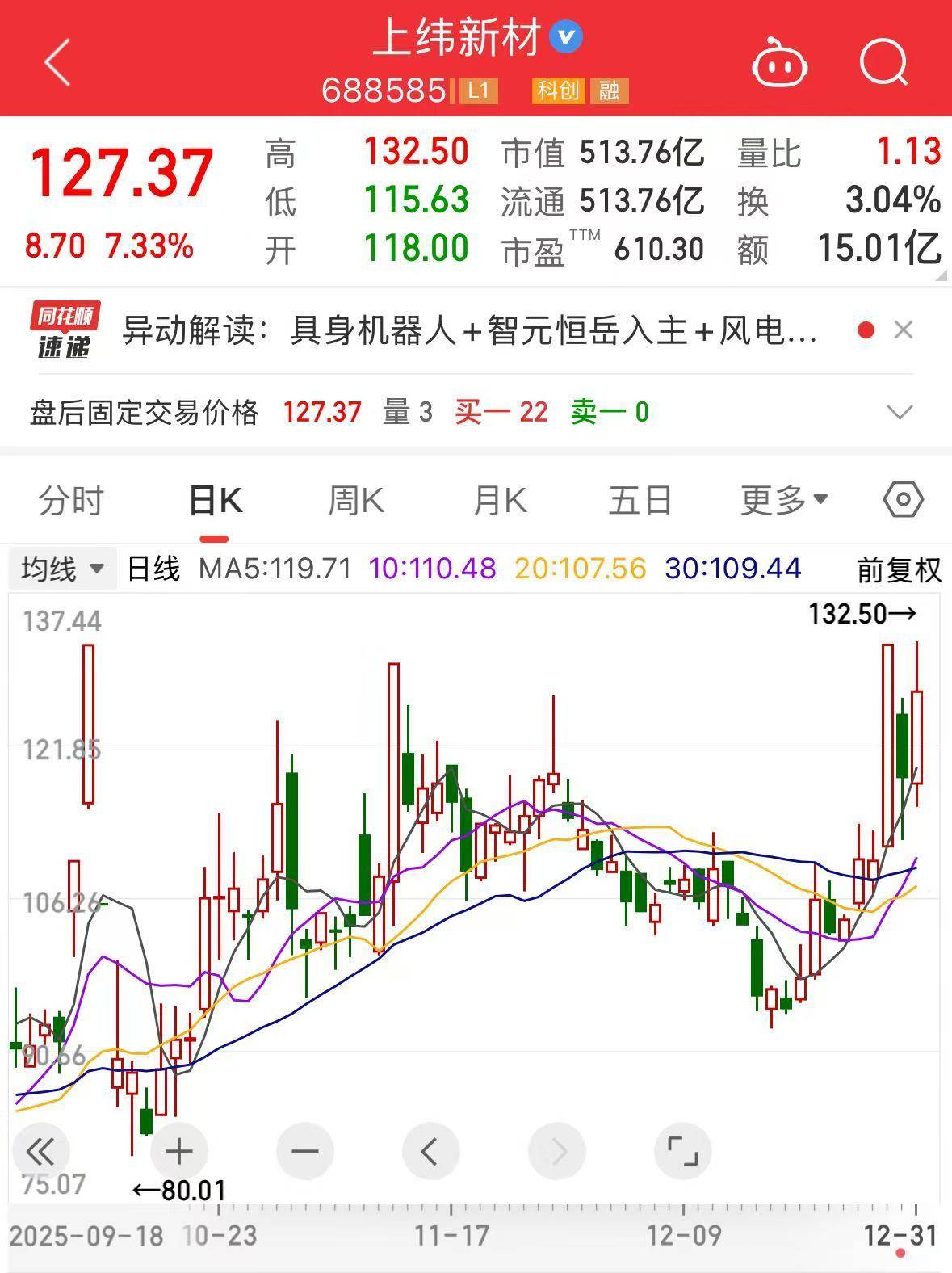Select the 日K chart tab
The width and height of the screenshot is (952, 1273).
215,501
